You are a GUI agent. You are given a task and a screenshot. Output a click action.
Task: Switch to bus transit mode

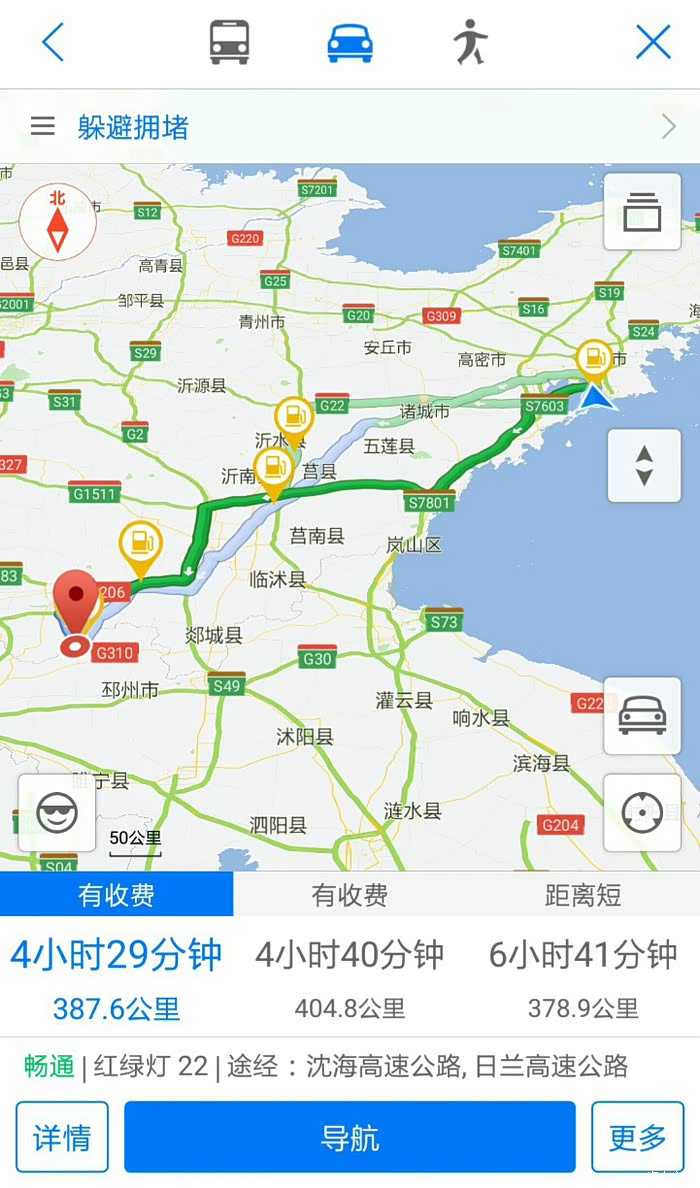[x=230, y=42]
